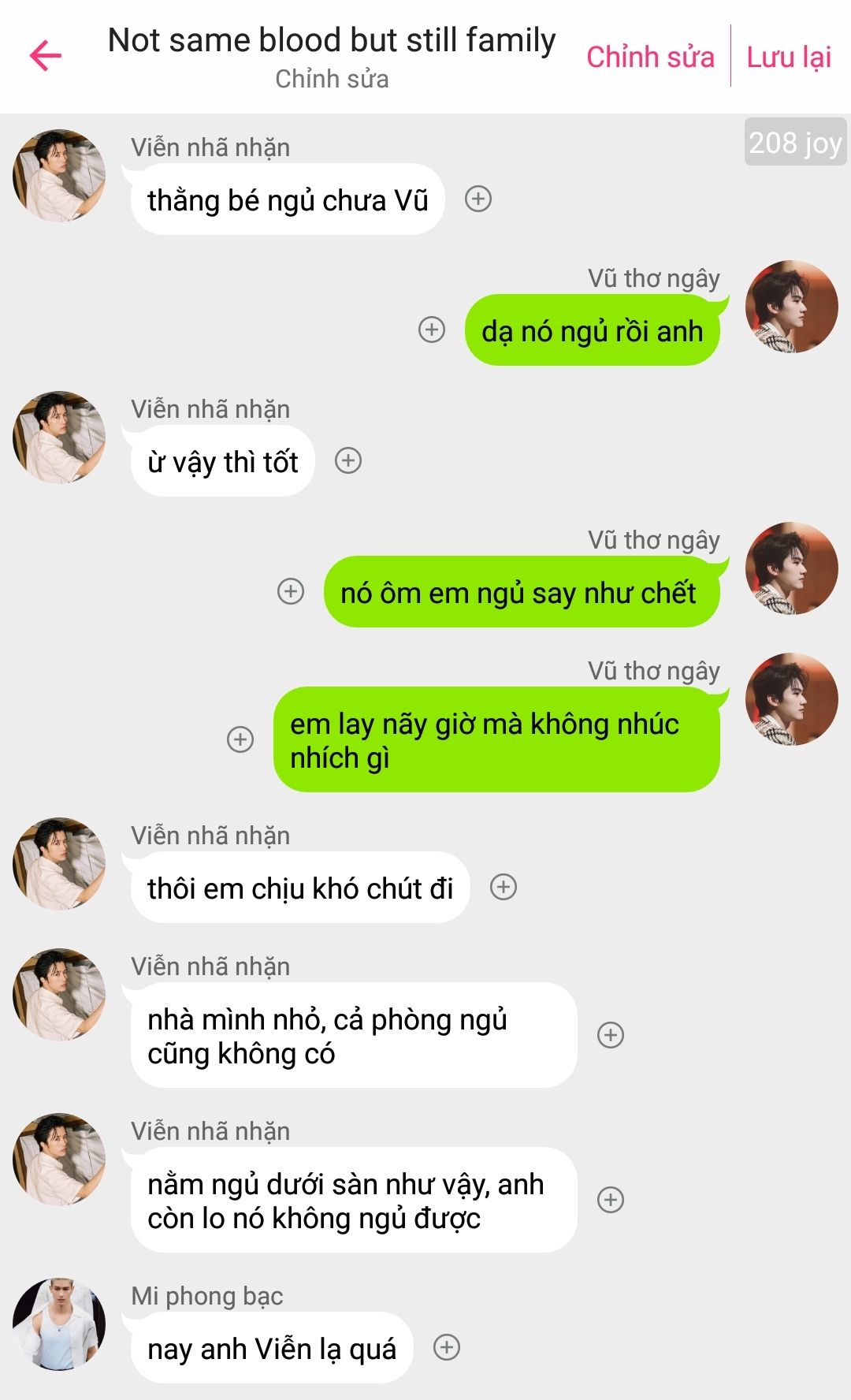Tap plus icon beside "nằm ngủ dưới sàn" message
The image size is (851, 1400).
pos(611,1200)
